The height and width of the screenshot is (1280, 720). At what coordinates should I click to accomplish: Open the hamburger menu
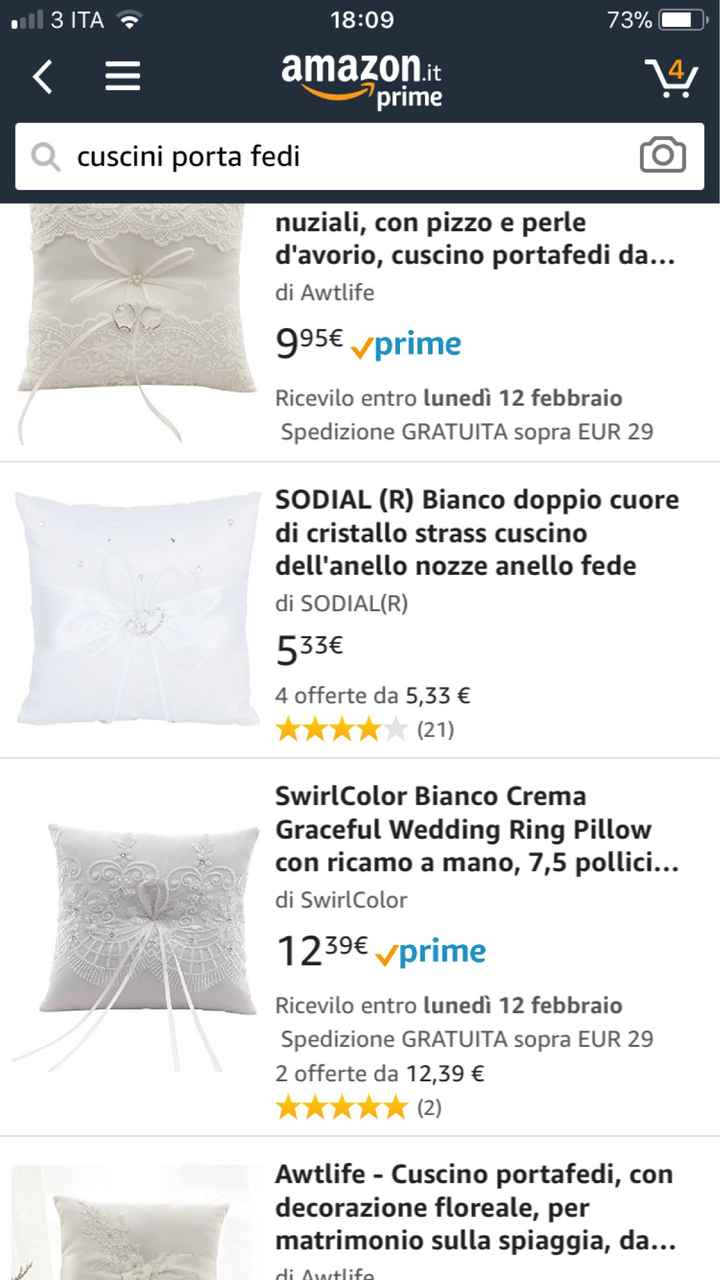click(x=123, y=77)
